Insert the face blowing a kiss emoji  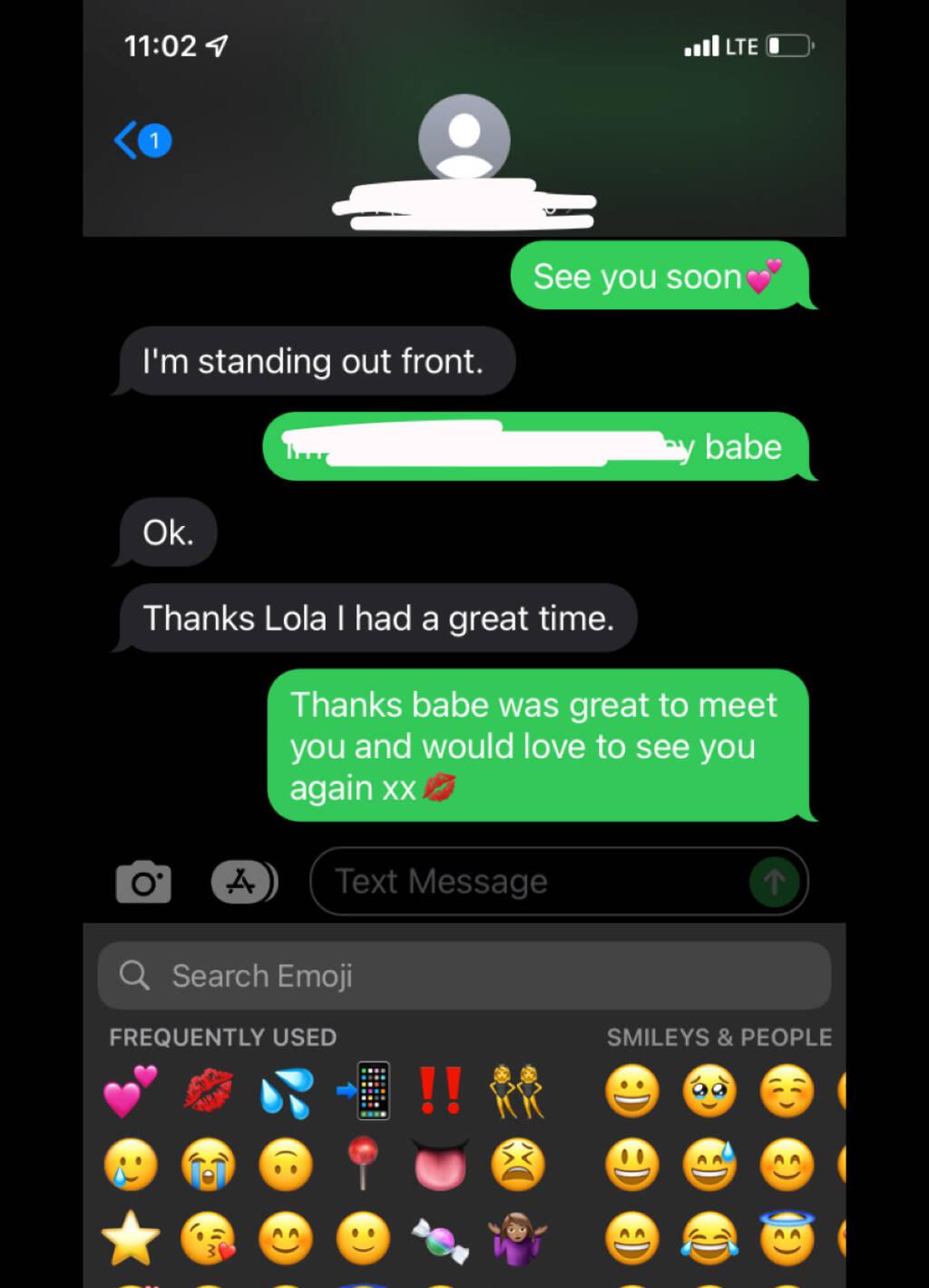pos(208,1238)
